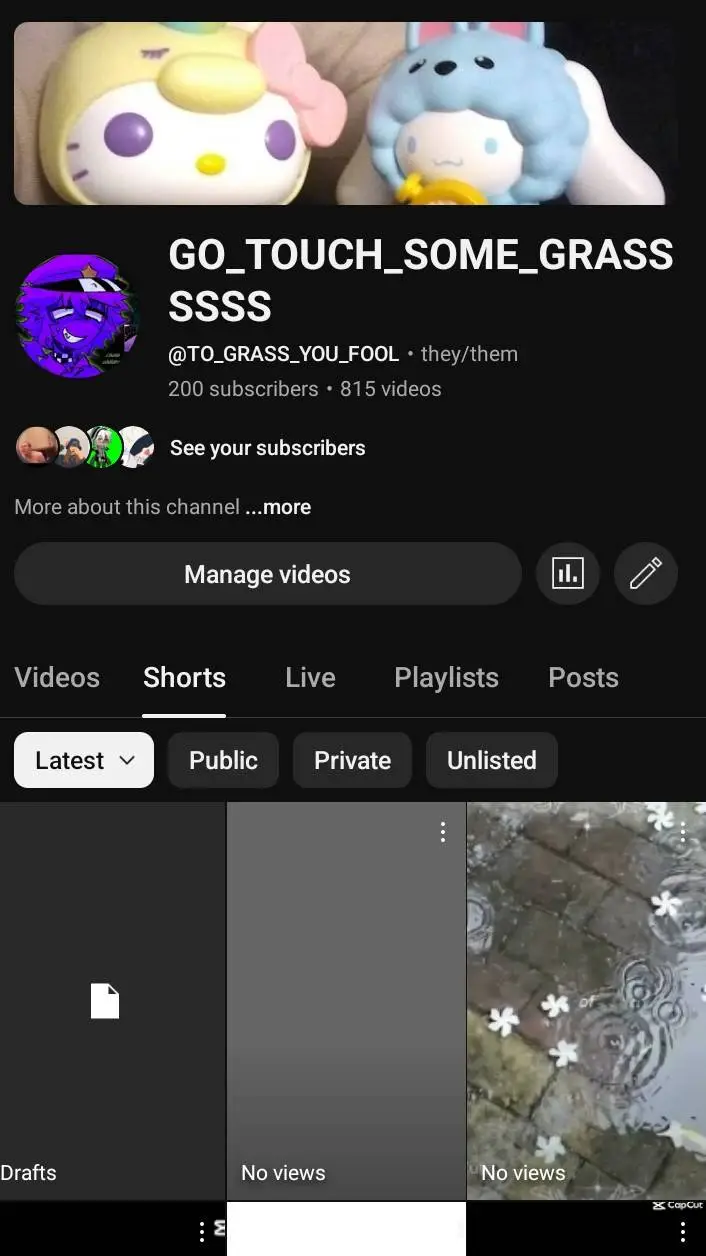Expand channel description with ...more
706x1256 pixels.
(278, 507)
